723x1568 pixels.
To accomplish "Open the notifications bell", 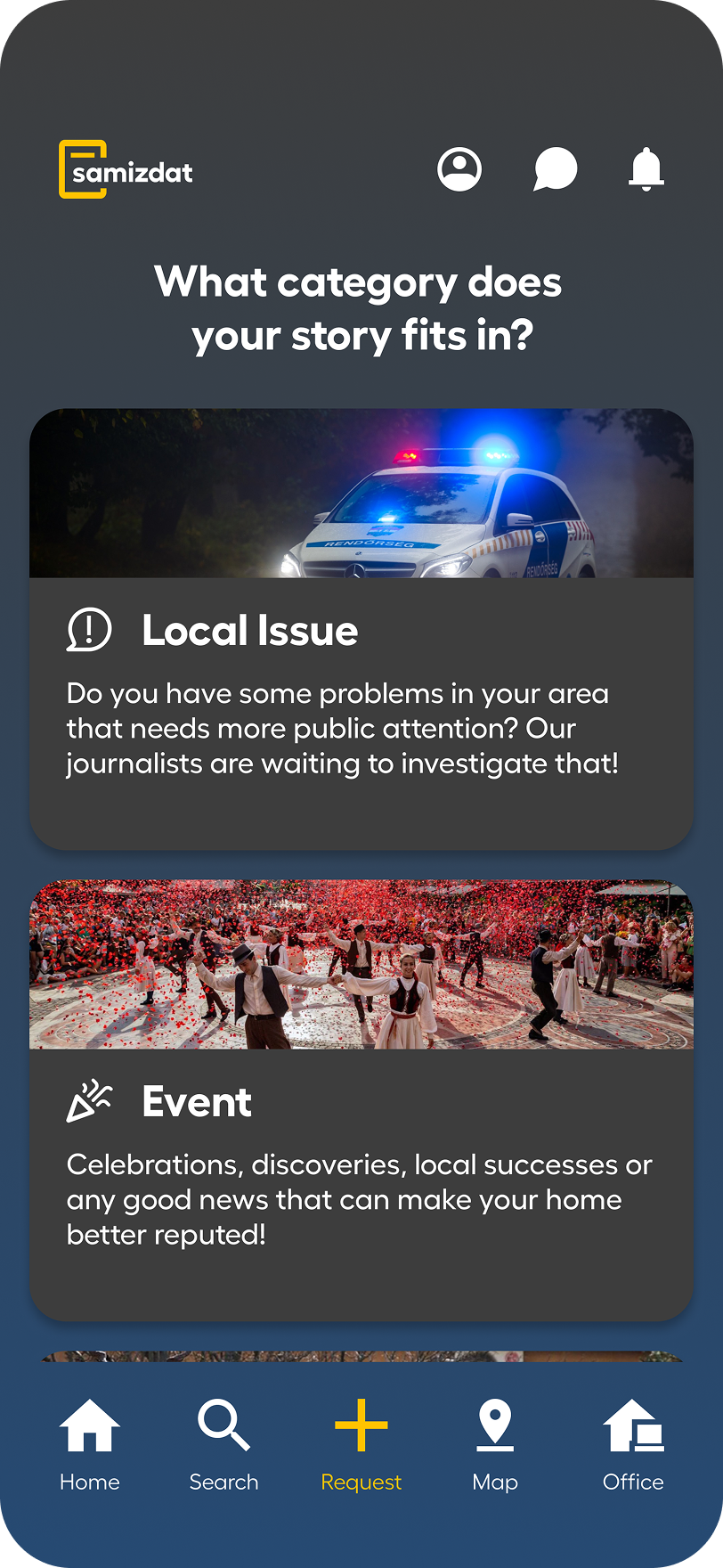I will (x=646, y=168).
